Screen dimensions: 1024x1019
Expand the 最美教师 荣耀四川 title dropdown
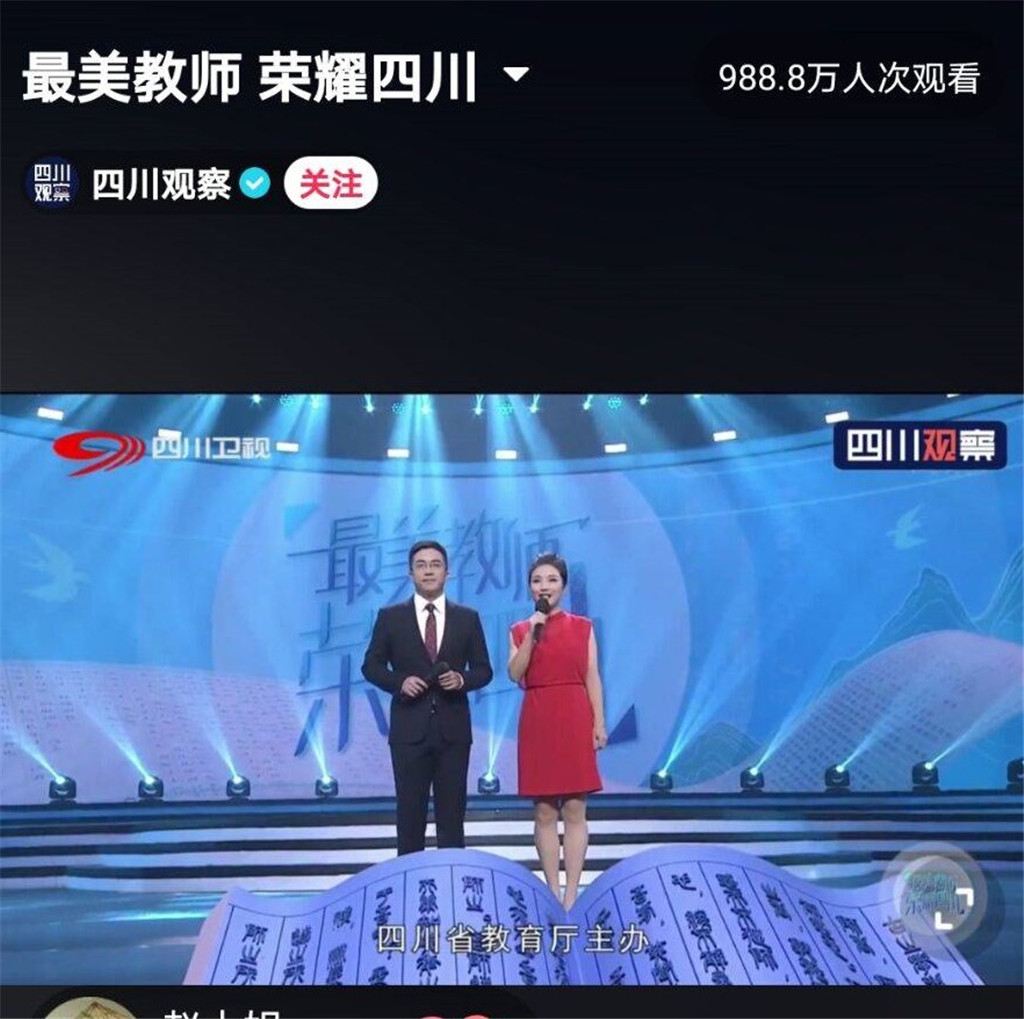coord(516,75)
